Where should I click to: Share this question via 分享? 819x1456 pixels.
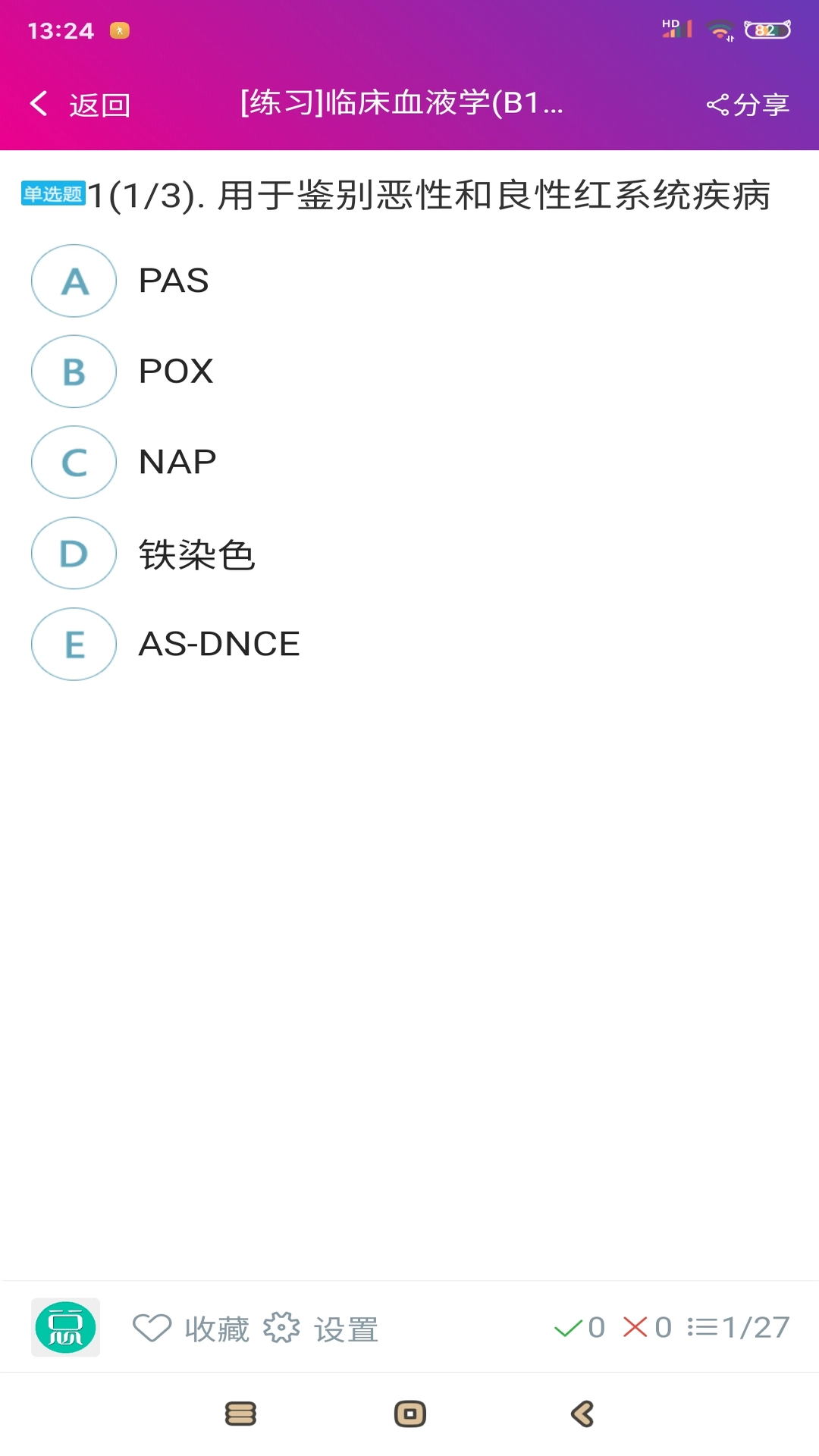pyautogui.click(x=748, y=105)
